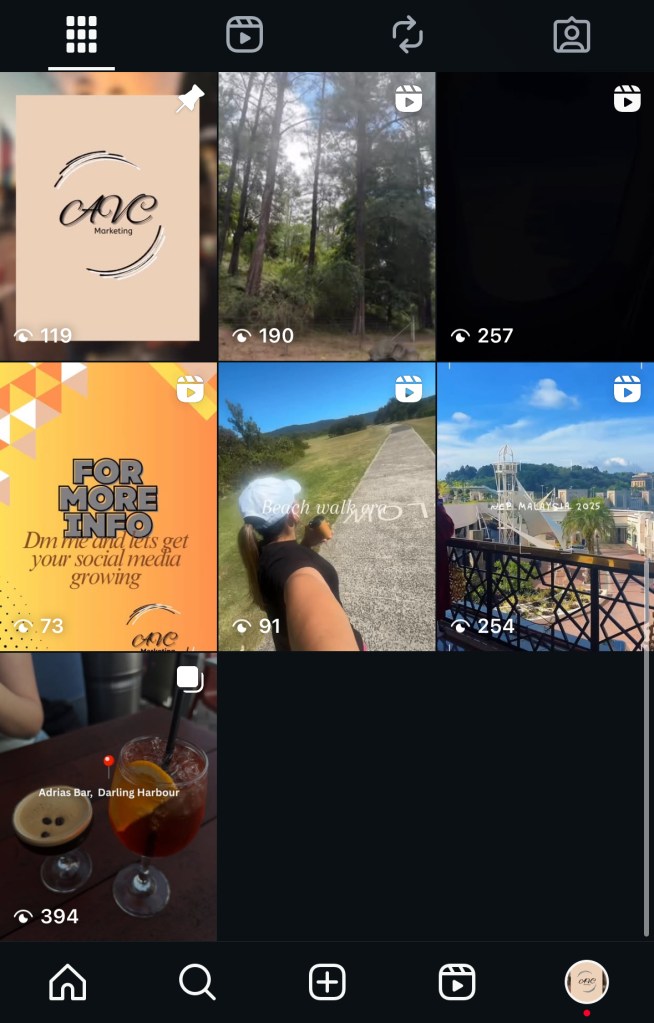Switch to the Reels tab at top
This screenshot has width=654, height=1023.
click(244, 35)
